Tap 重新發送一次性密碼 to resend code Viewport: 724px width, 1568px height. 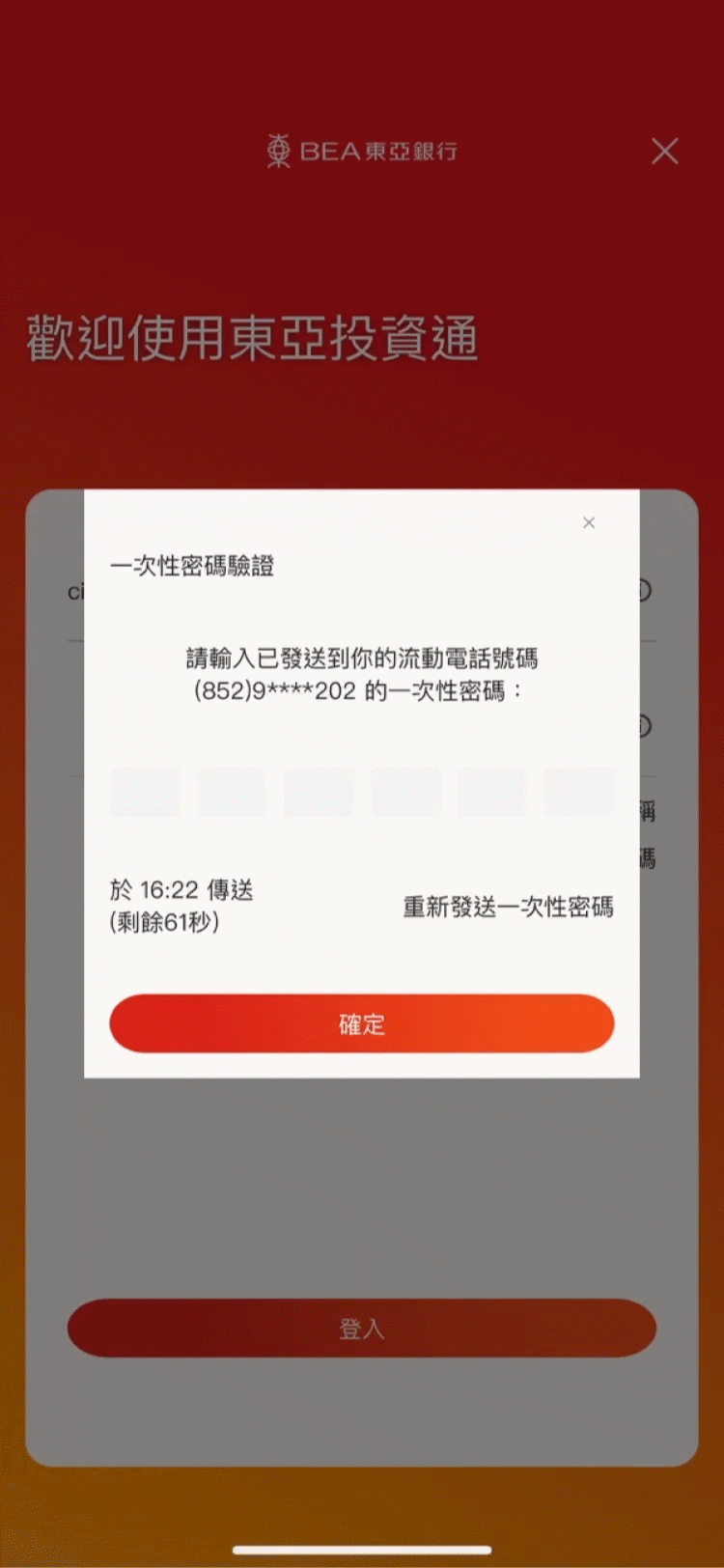click(x=508, y=907)
